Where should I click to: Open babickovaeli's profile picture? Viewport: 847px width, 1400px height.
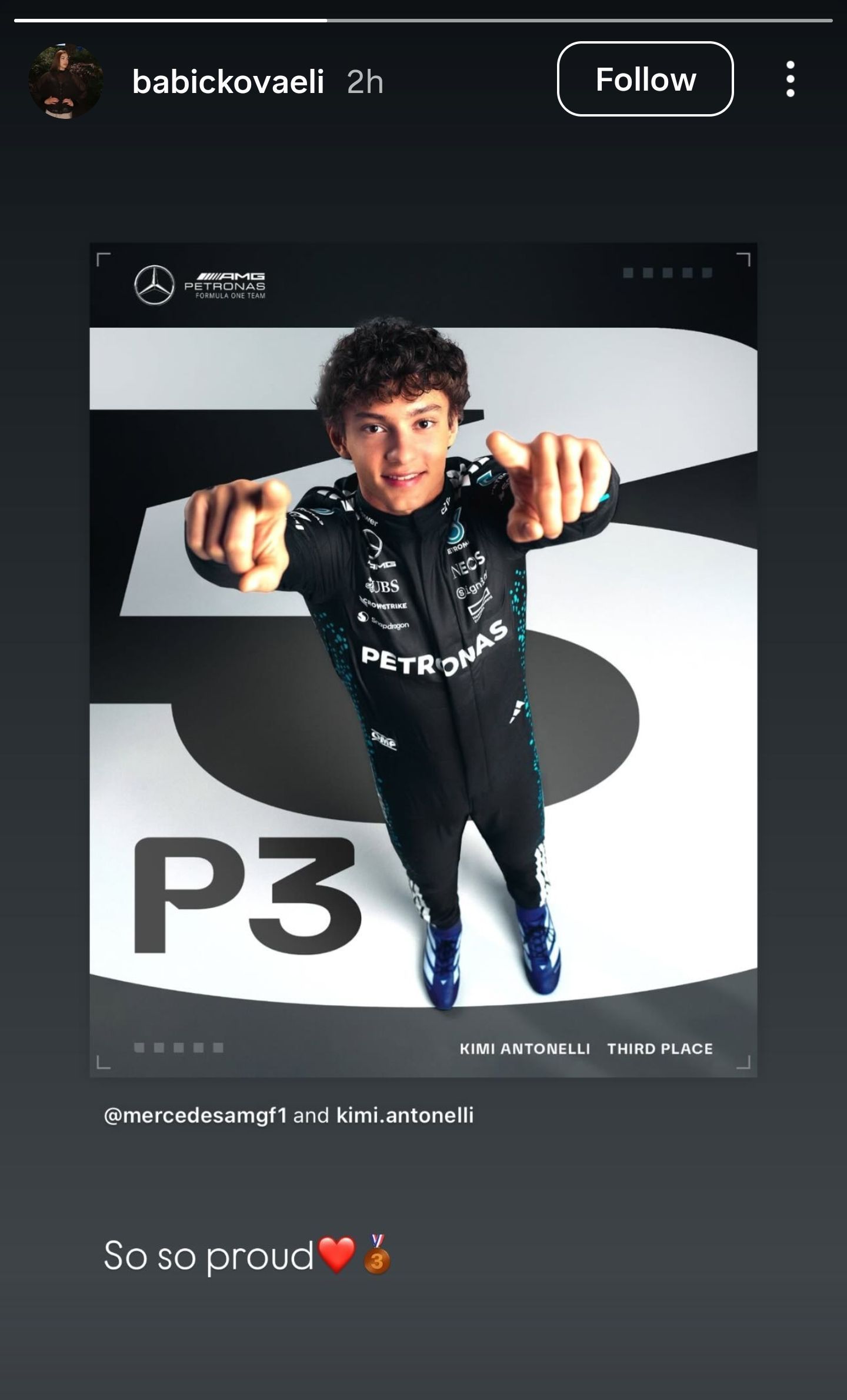click(65, 81)
